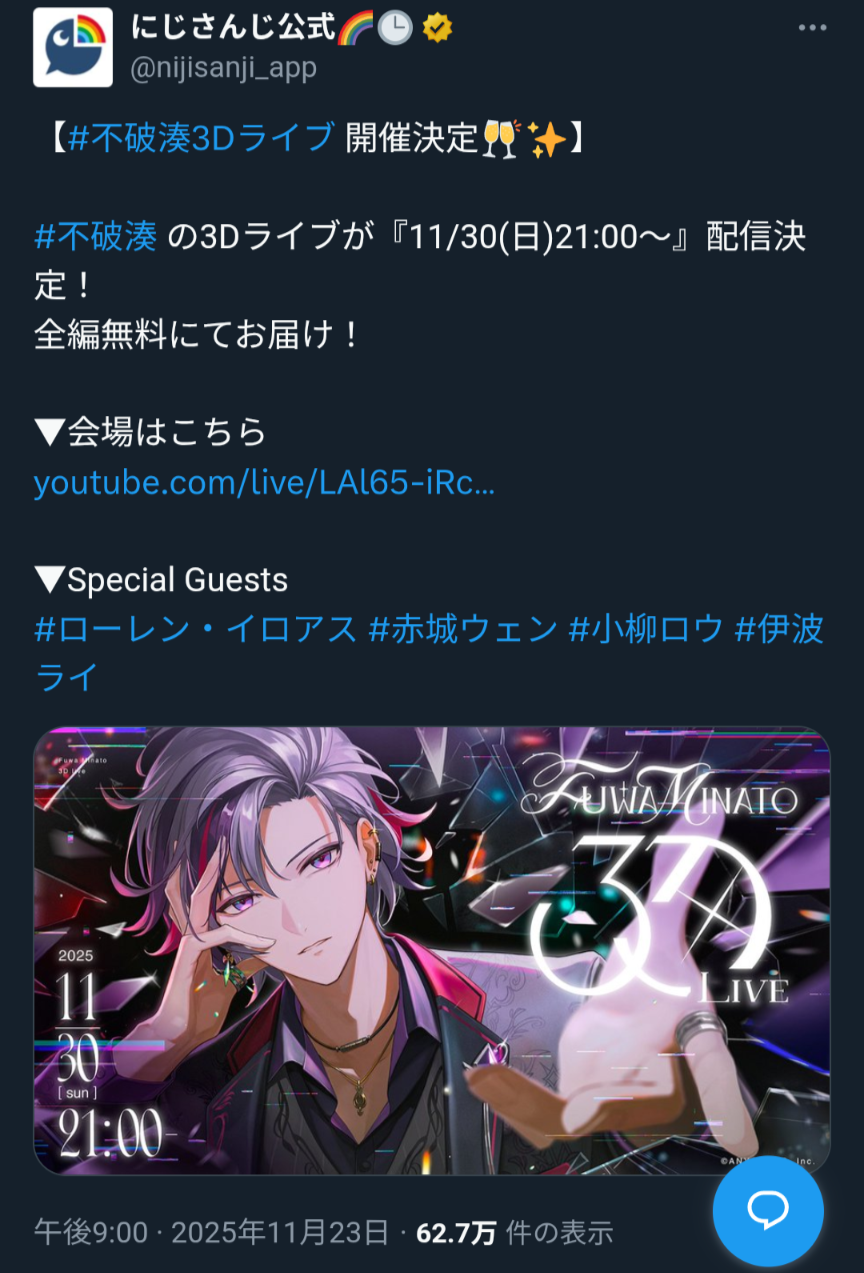View the Fuwa Minato 3D Live image
864x1273 pixels.
click(x=432, y=950)
